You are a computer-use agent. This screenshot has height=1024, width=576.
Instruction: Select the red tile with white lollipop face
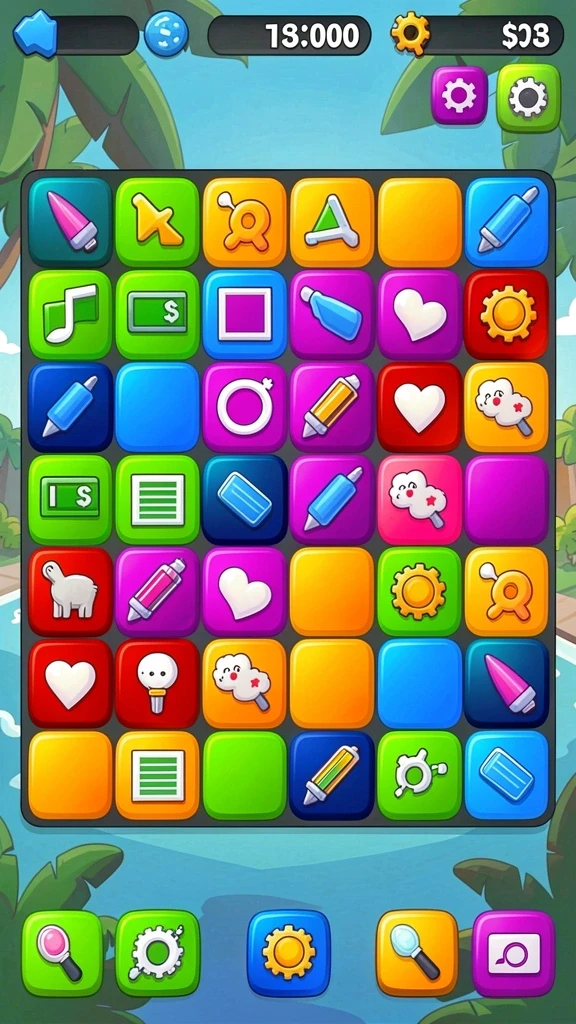click(157, 684)
